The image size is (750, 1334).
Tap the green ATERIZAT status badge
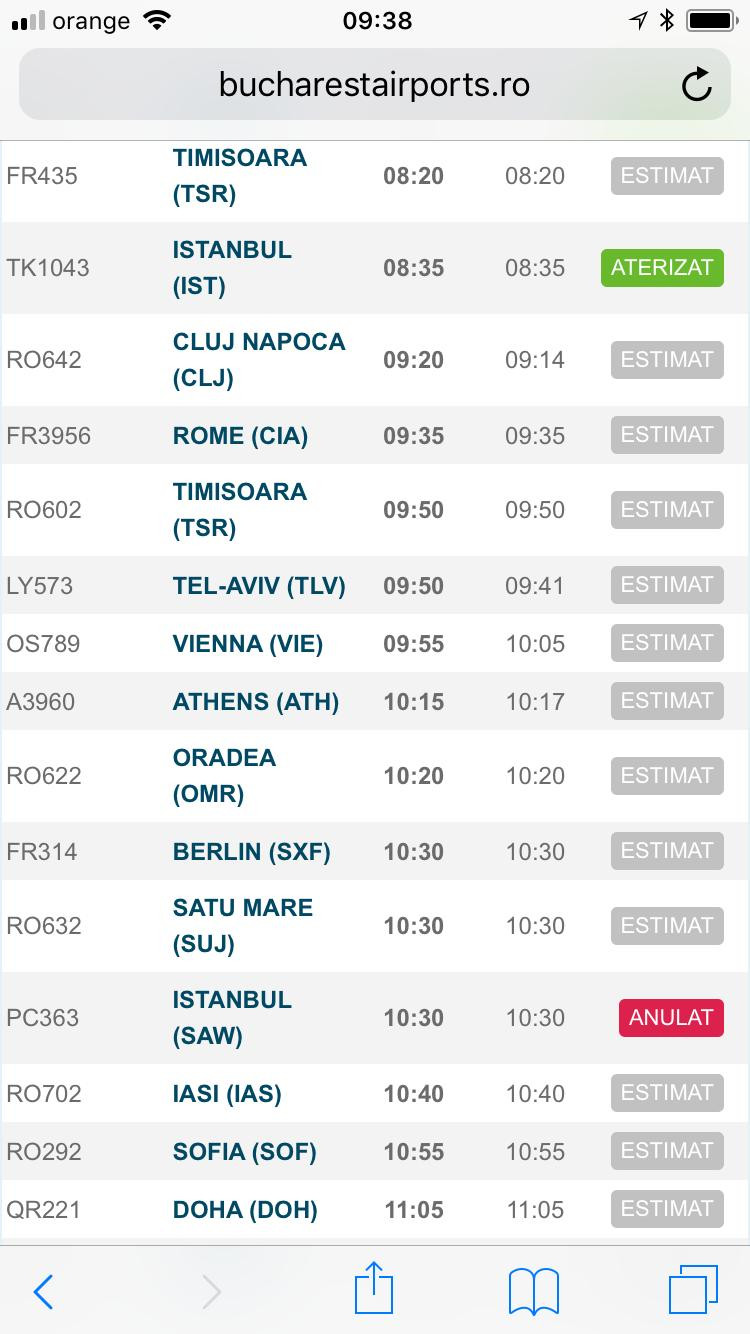[x=662, y=267]
